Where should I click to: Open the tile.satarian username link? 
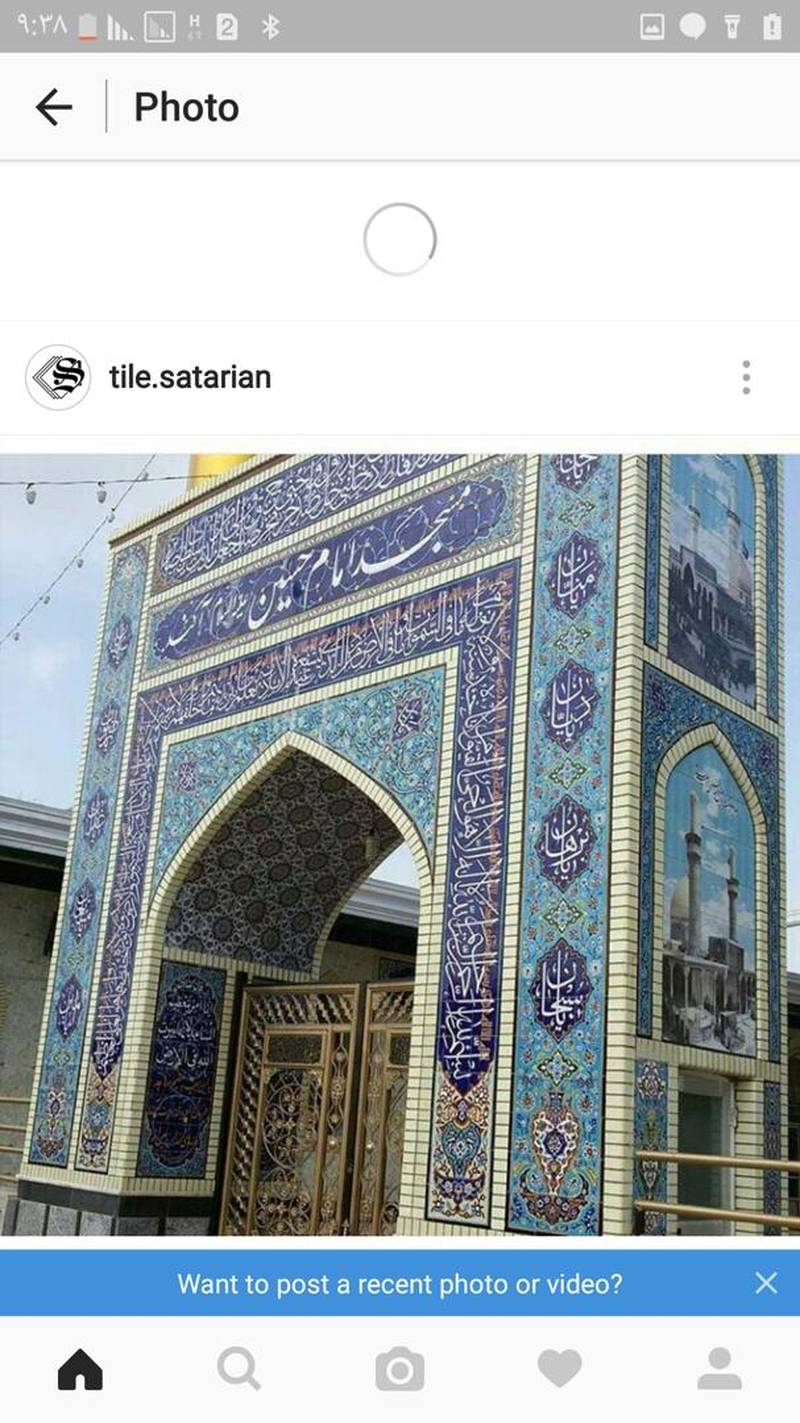point(190,377)
